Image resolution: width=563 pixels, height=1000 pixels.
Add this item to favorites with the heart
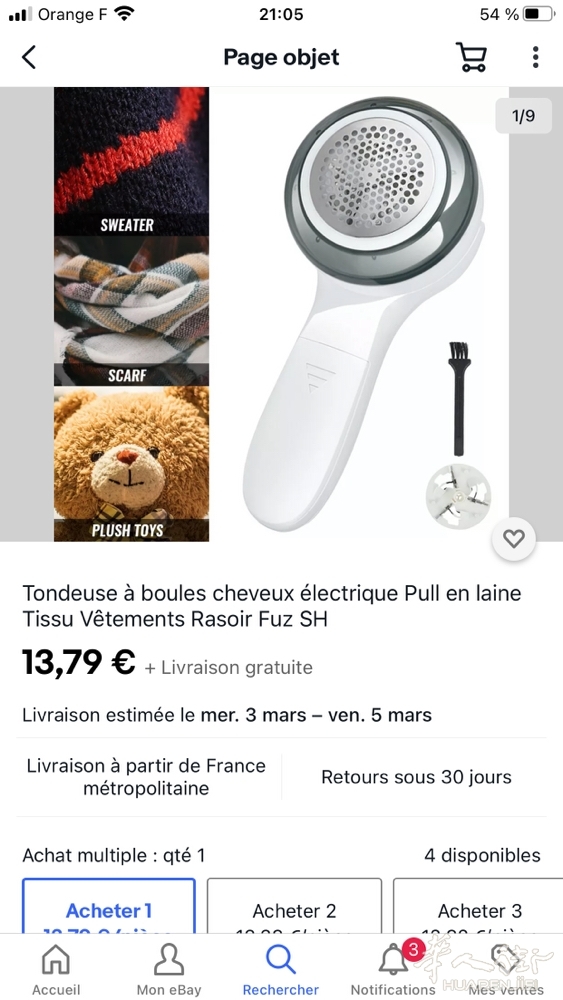tap(514, 539)
